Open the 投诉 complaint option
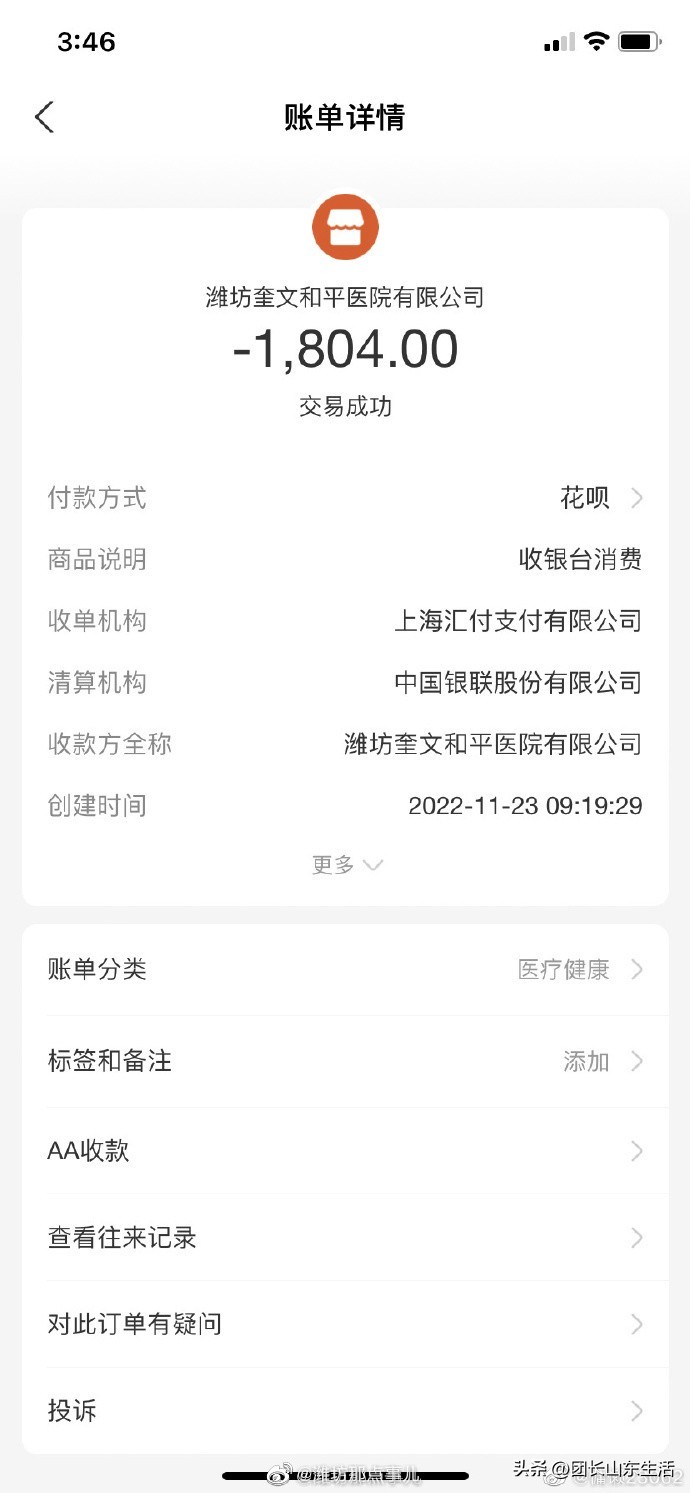Image resolution: width=690 pixels, height=1493 pixels. (x=345, y=1411)
